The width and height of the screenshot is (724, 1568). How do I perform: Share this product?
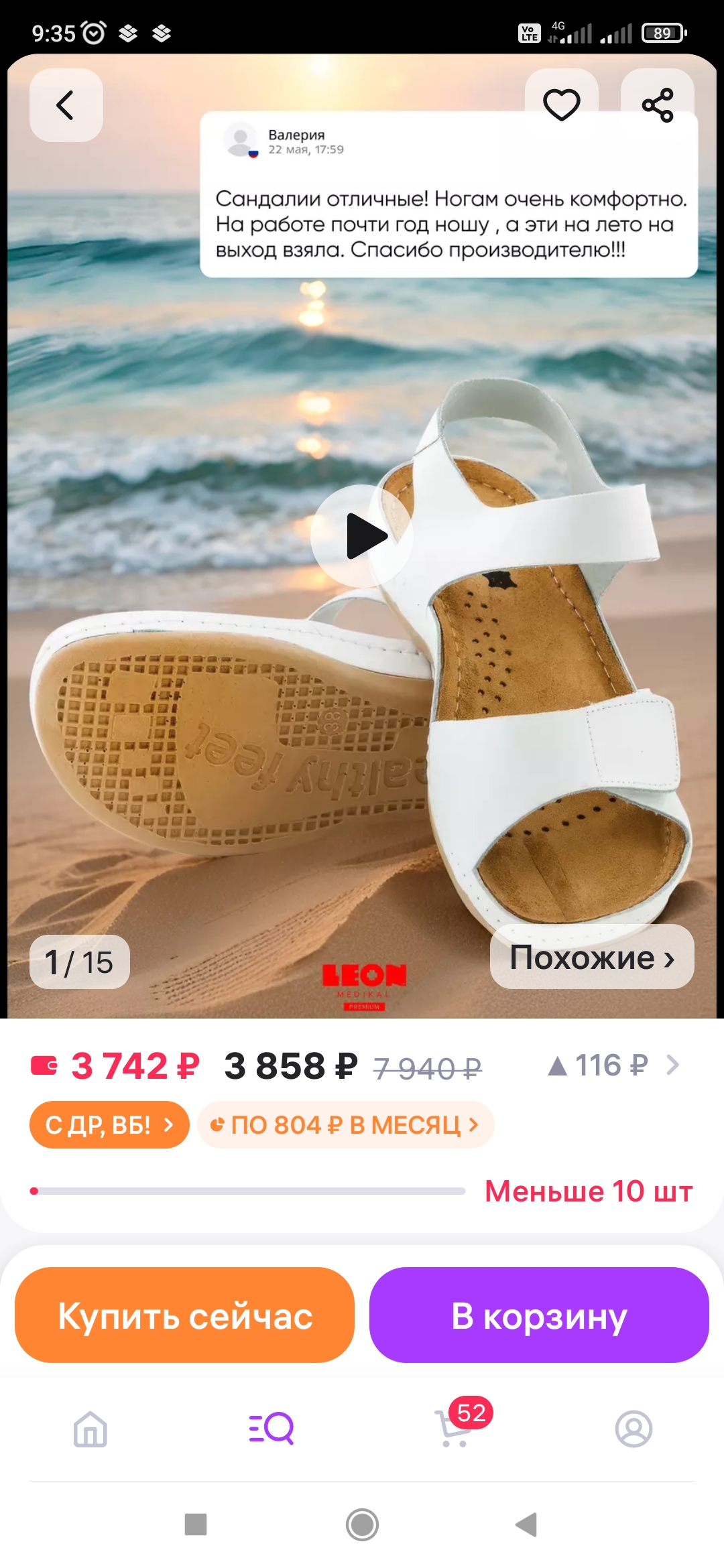[657, 105]
